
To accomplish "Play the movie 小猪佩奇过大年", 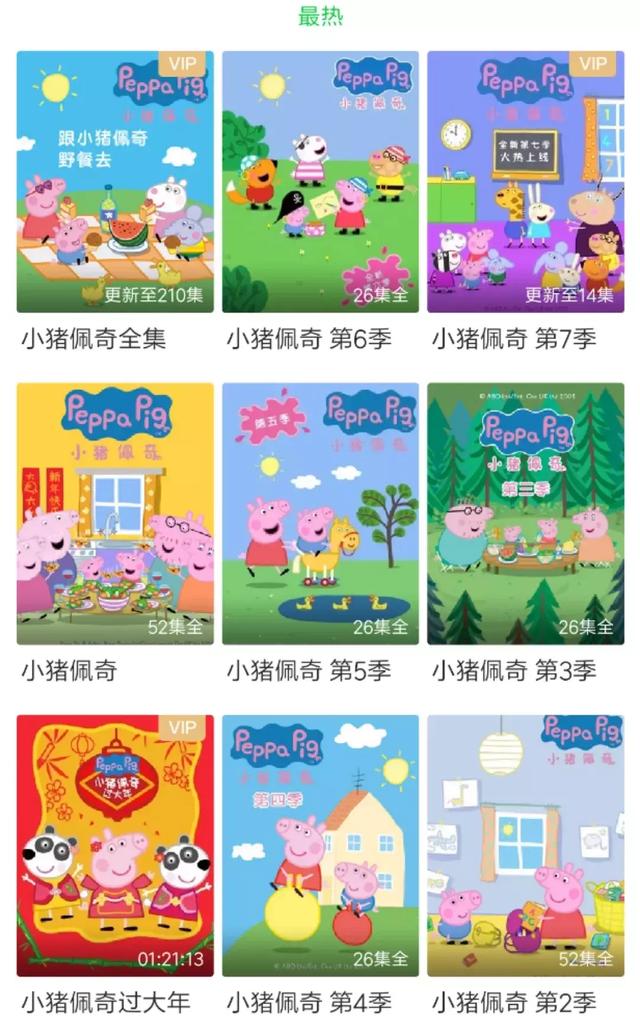I will (x=115, y=845).
